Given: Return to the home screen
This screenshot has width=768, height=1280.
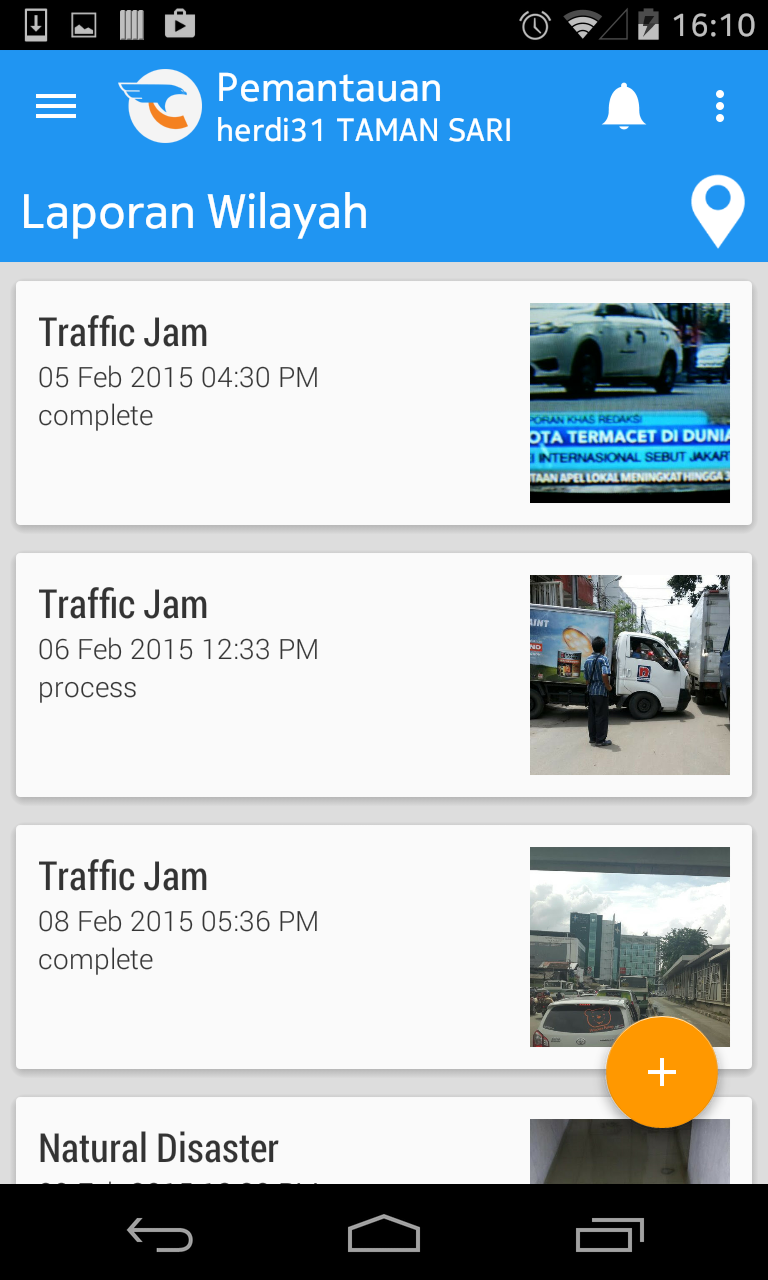Looking at the screenshot, I should tap(384, 1236).
